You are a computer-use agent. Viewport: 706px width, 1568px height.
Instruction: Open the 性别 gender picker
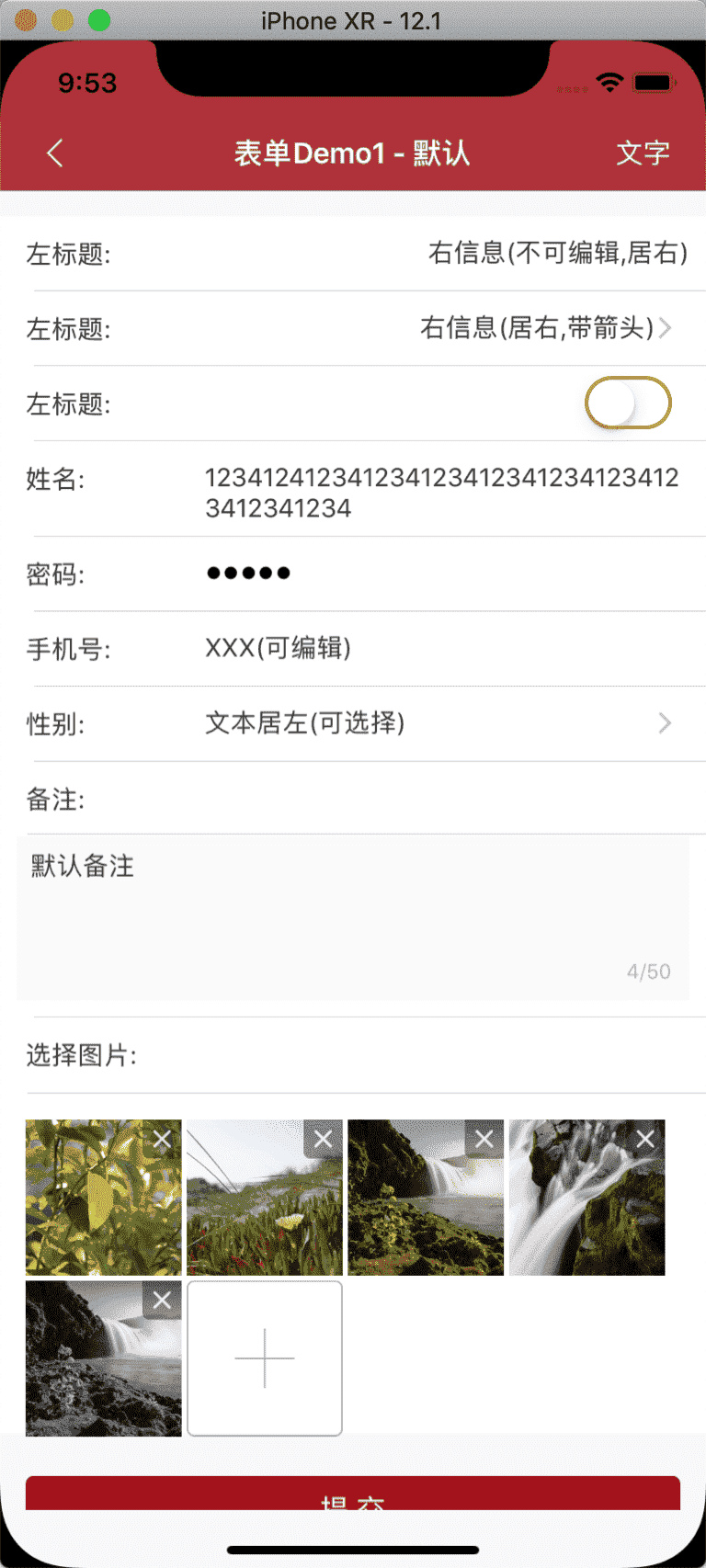click(x=441, y=723)
